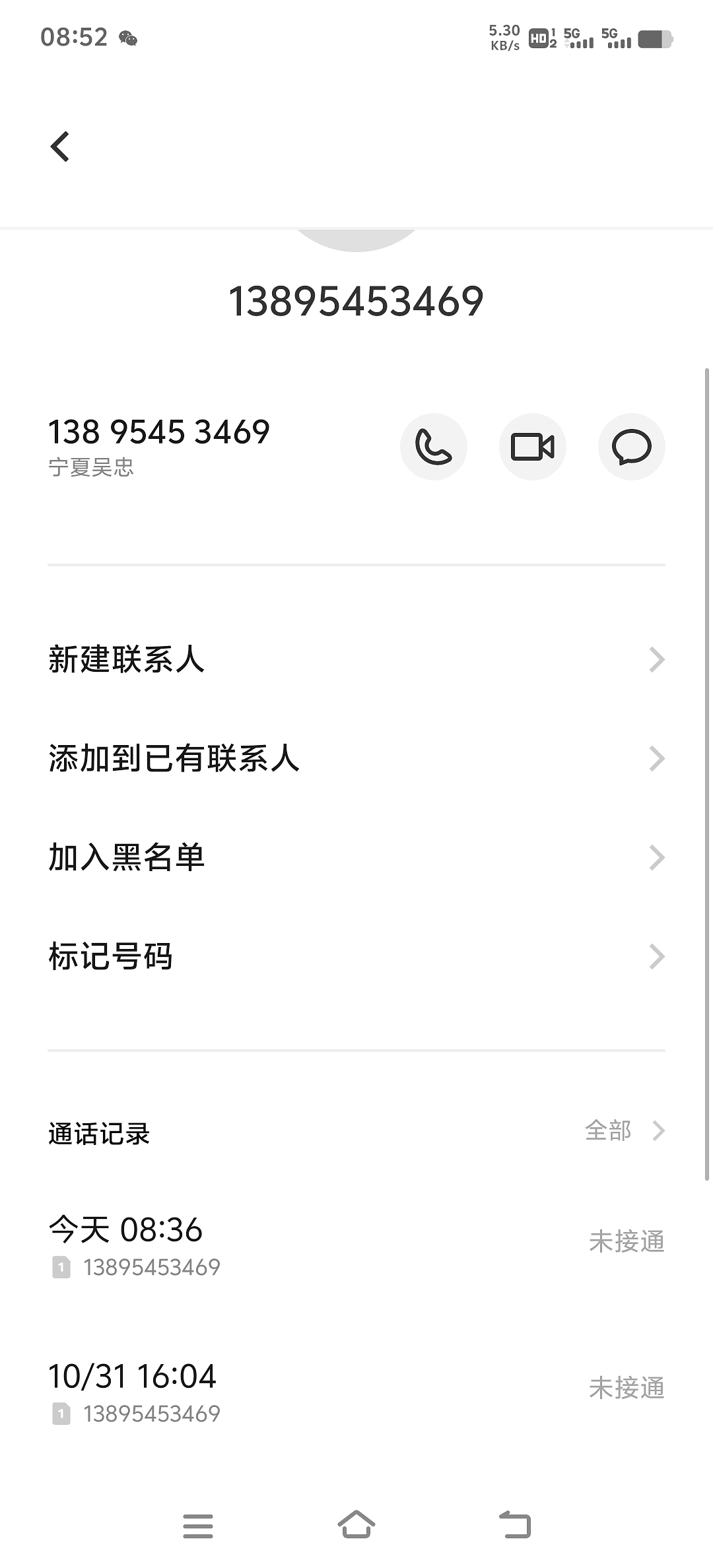Image resolution: width=713 pixels, height=1568 pixels.
Task: Open 加入黑名单 option
Action: point(356,857)
